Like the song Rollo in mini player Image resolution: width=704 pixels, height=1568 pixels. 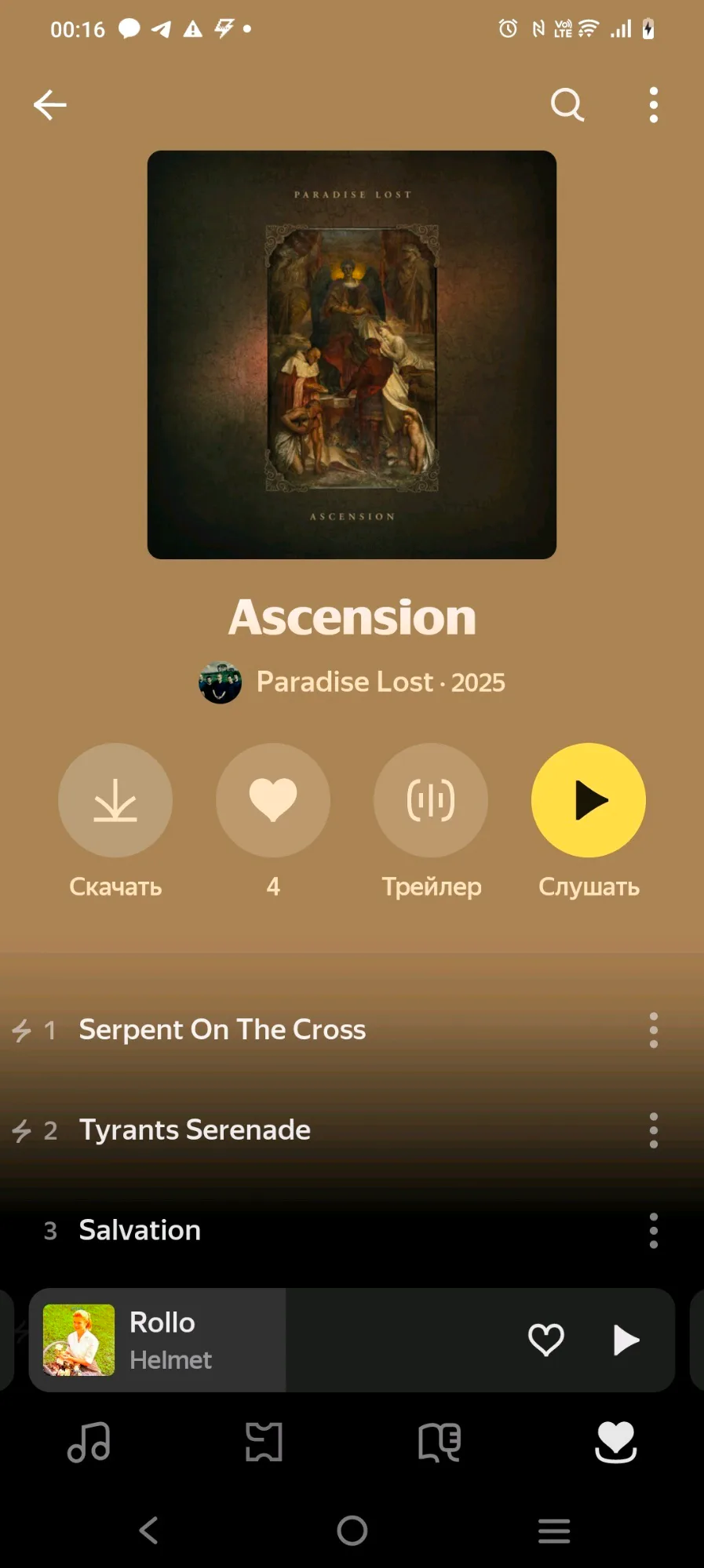pyautogui.click(x=546, y=1340)
